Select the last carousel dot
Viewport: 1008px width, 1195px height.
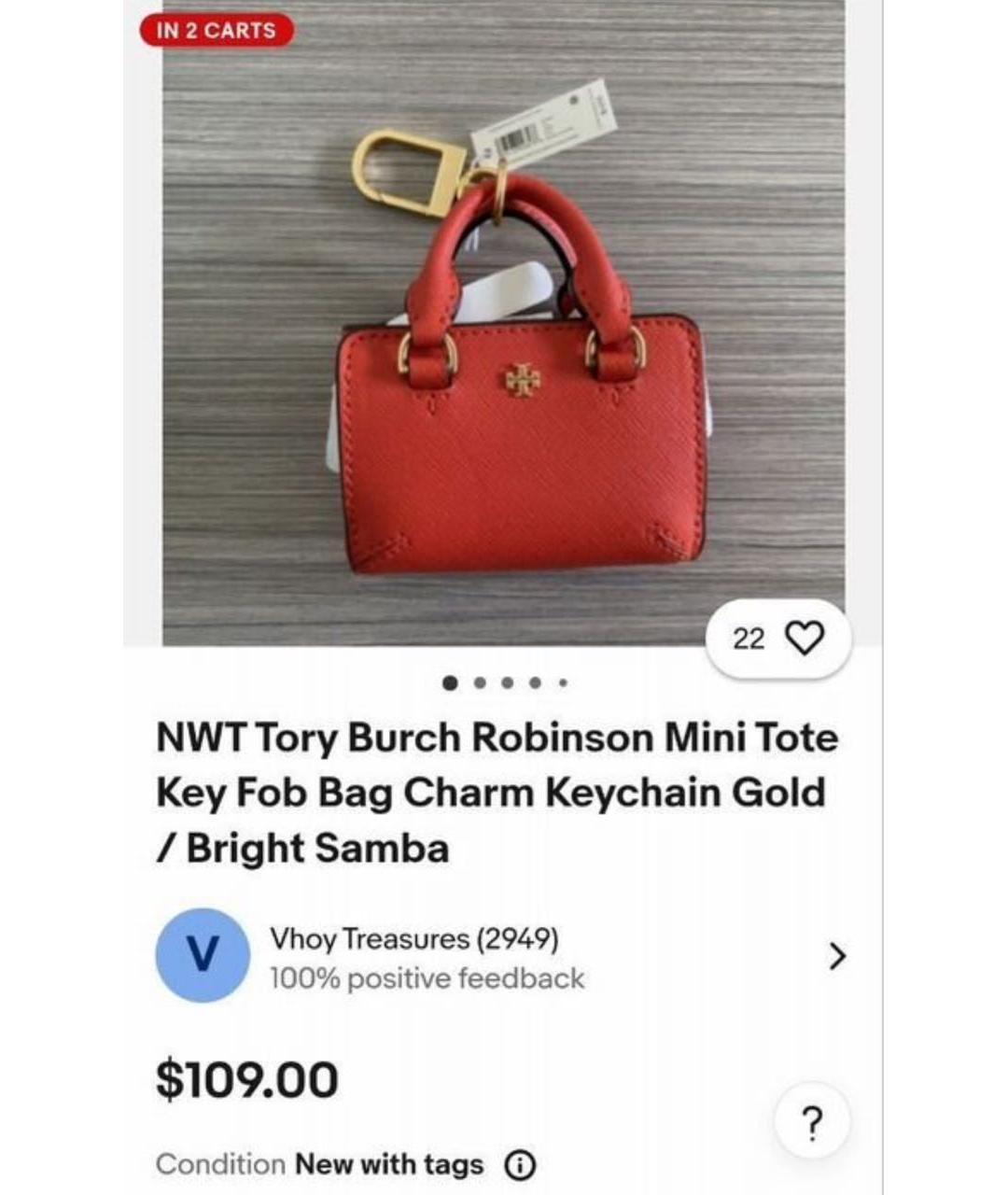pyautogui.click(x=562, y=684)
